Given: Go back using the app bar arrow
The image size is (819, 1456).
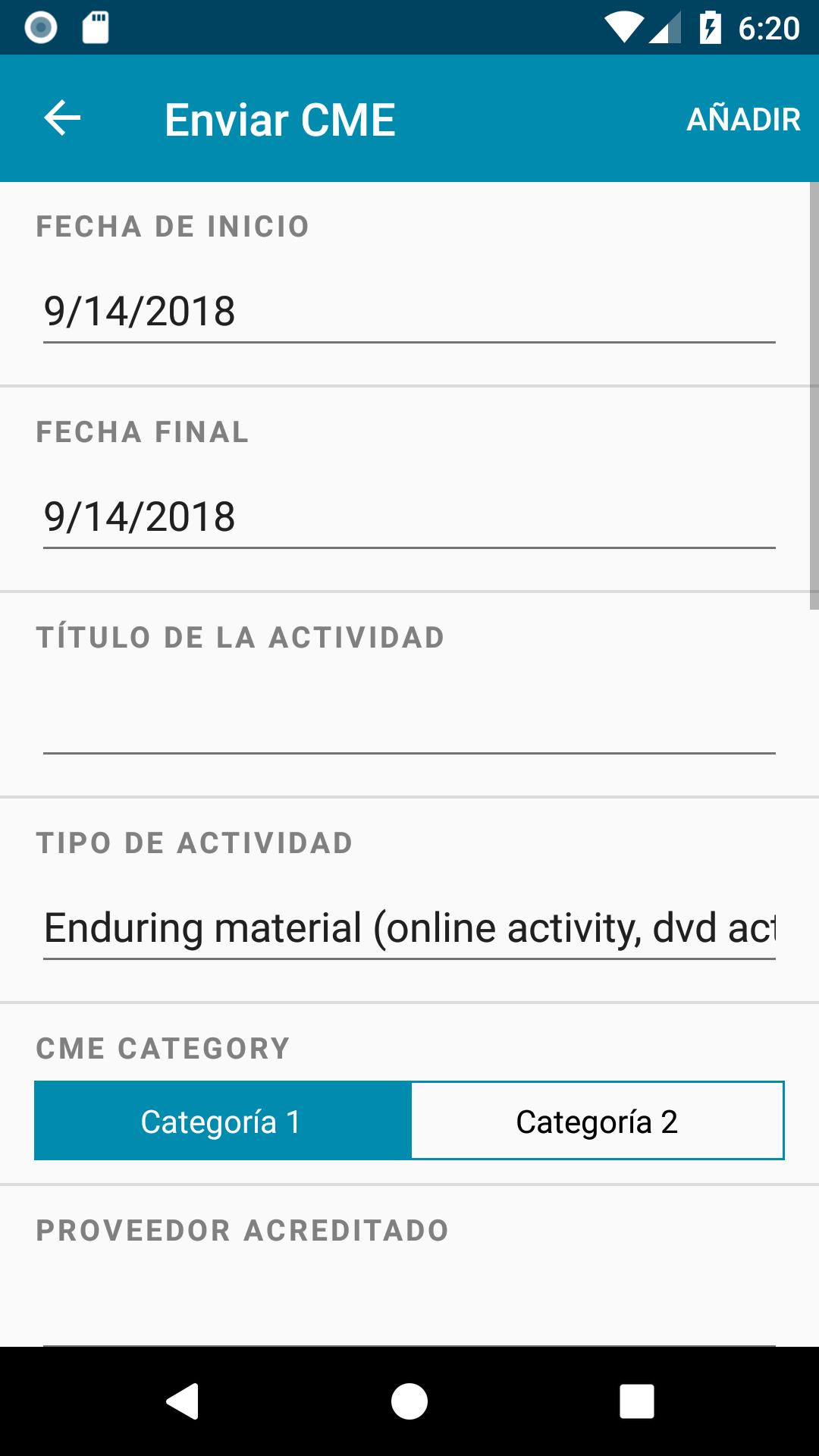Looking at the screenshot, I should click(x=62, y=118).
